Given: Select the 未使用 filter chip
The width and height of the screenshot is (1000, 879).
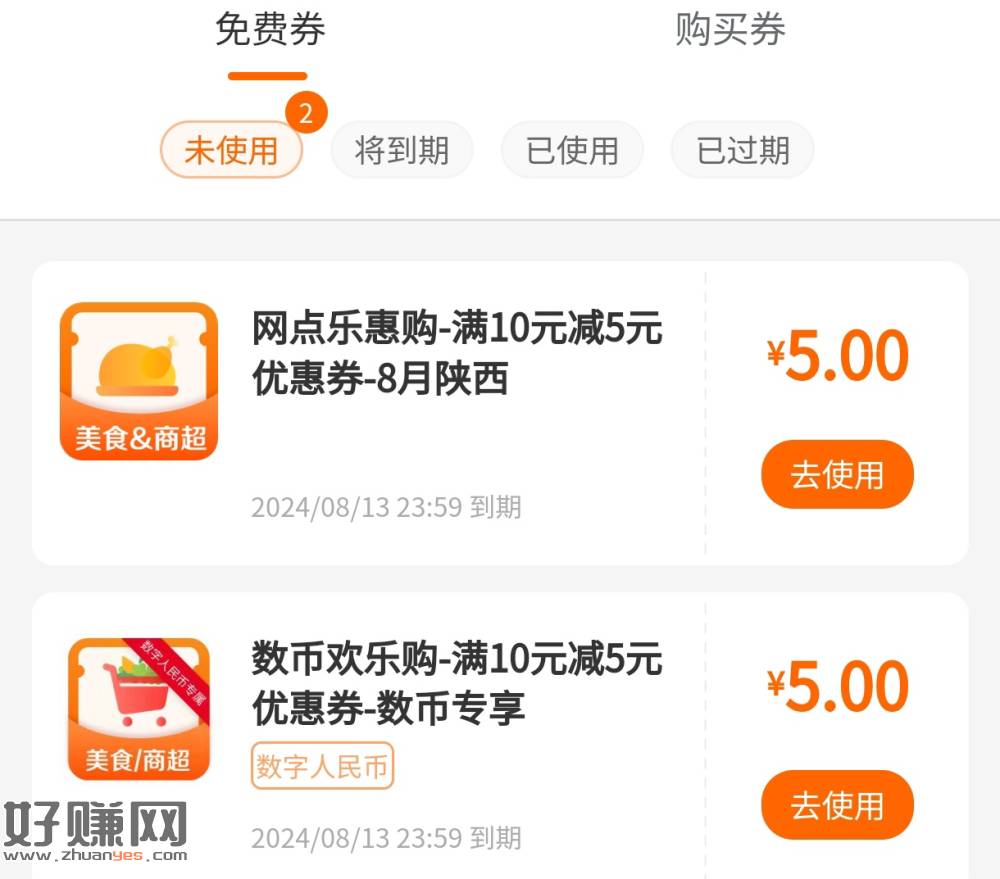Looking at the screenshot, I should pyautogui.click(x=231, y=151).
